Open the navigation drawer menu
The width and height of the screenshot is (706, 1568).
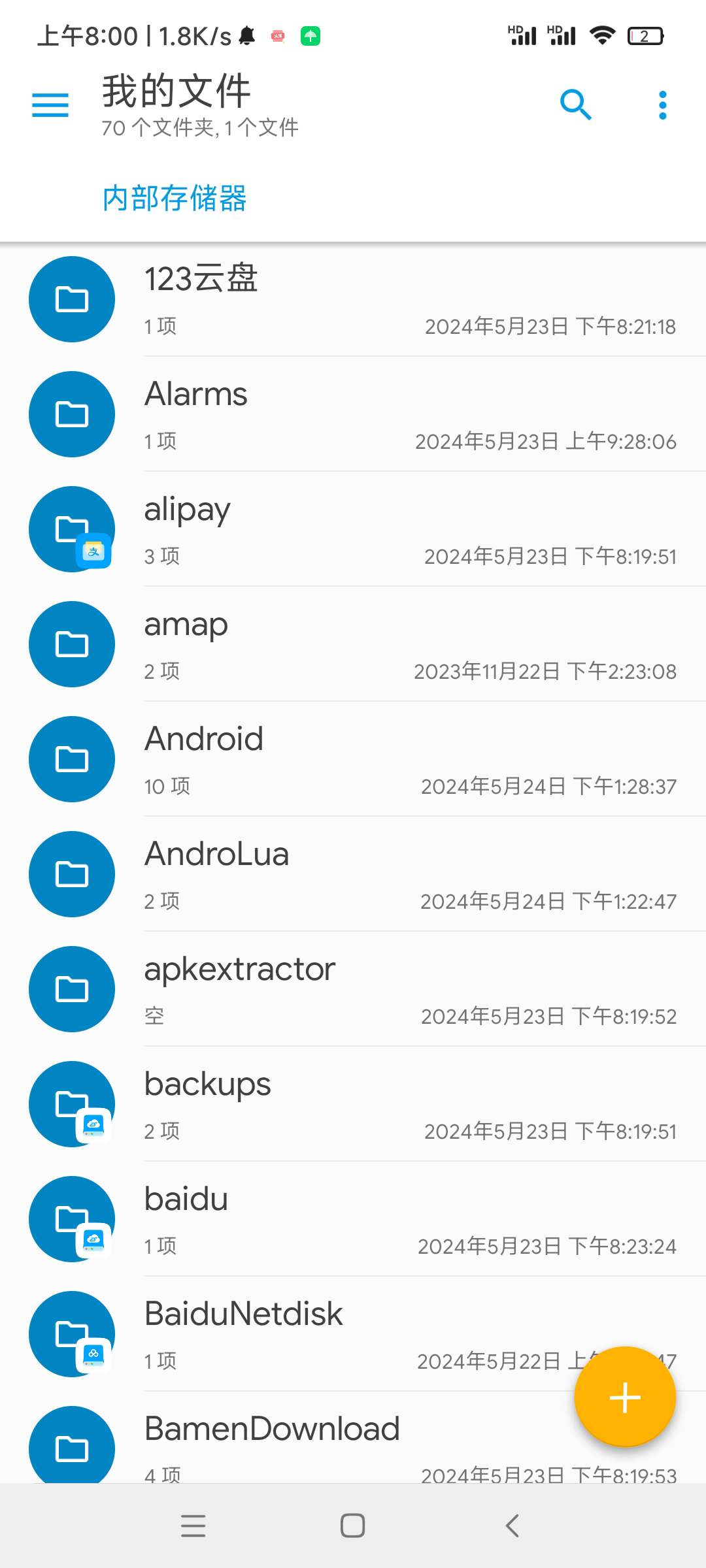pos(50,105)
